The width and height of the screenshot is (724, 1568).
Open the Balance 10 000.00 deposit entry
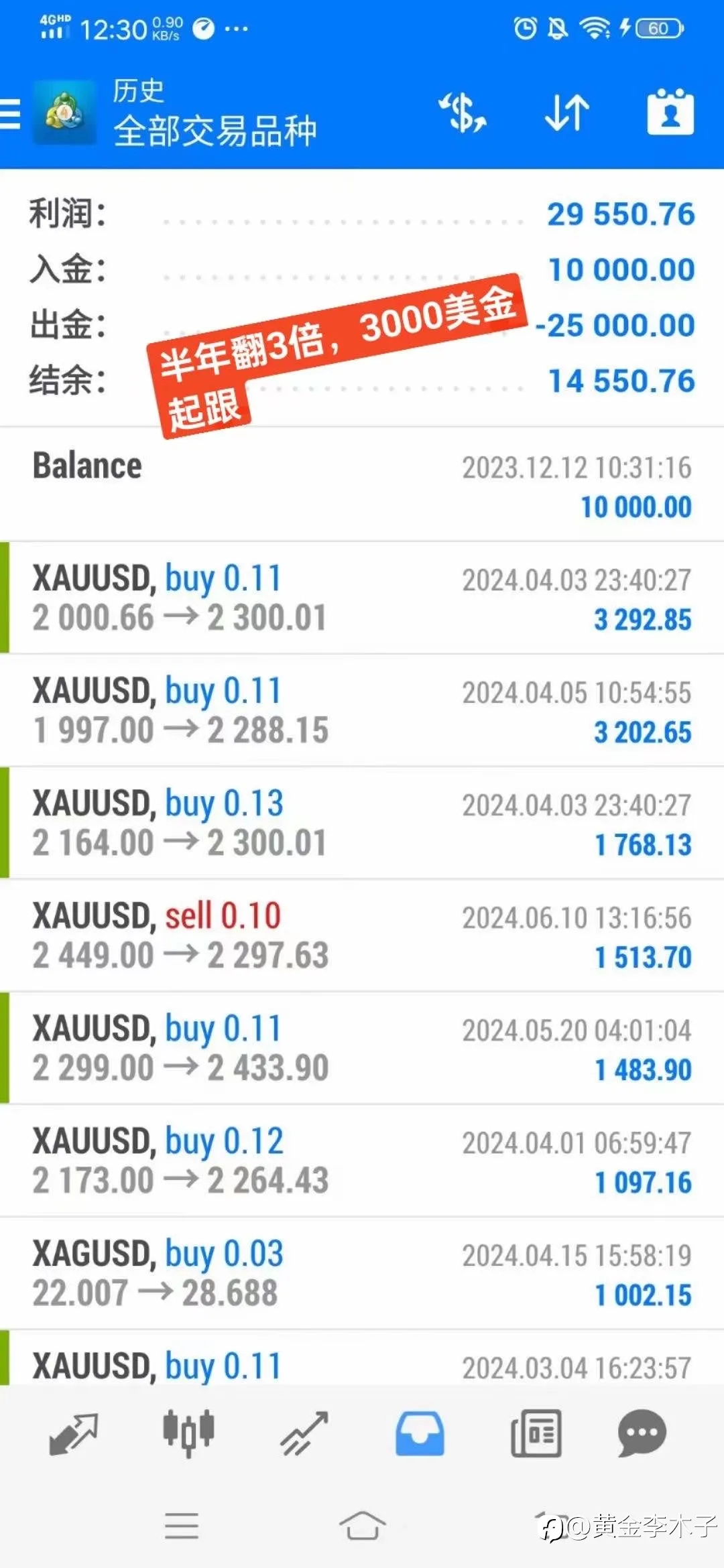pyautogui.click(x=362, y=485)
